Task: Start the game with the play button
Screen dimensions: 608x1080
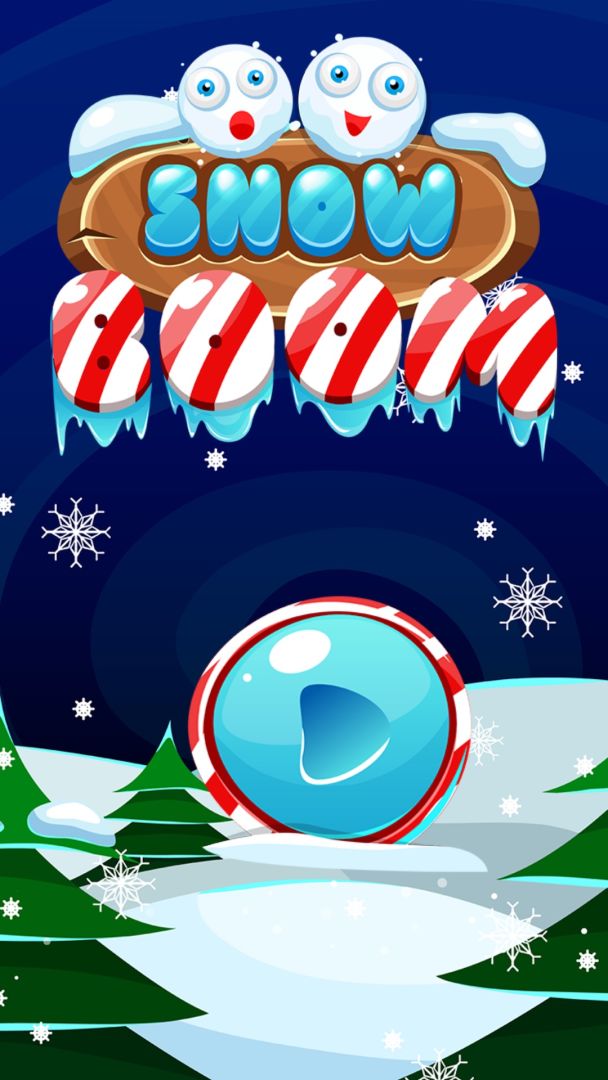Action: (x=329, y=722)
